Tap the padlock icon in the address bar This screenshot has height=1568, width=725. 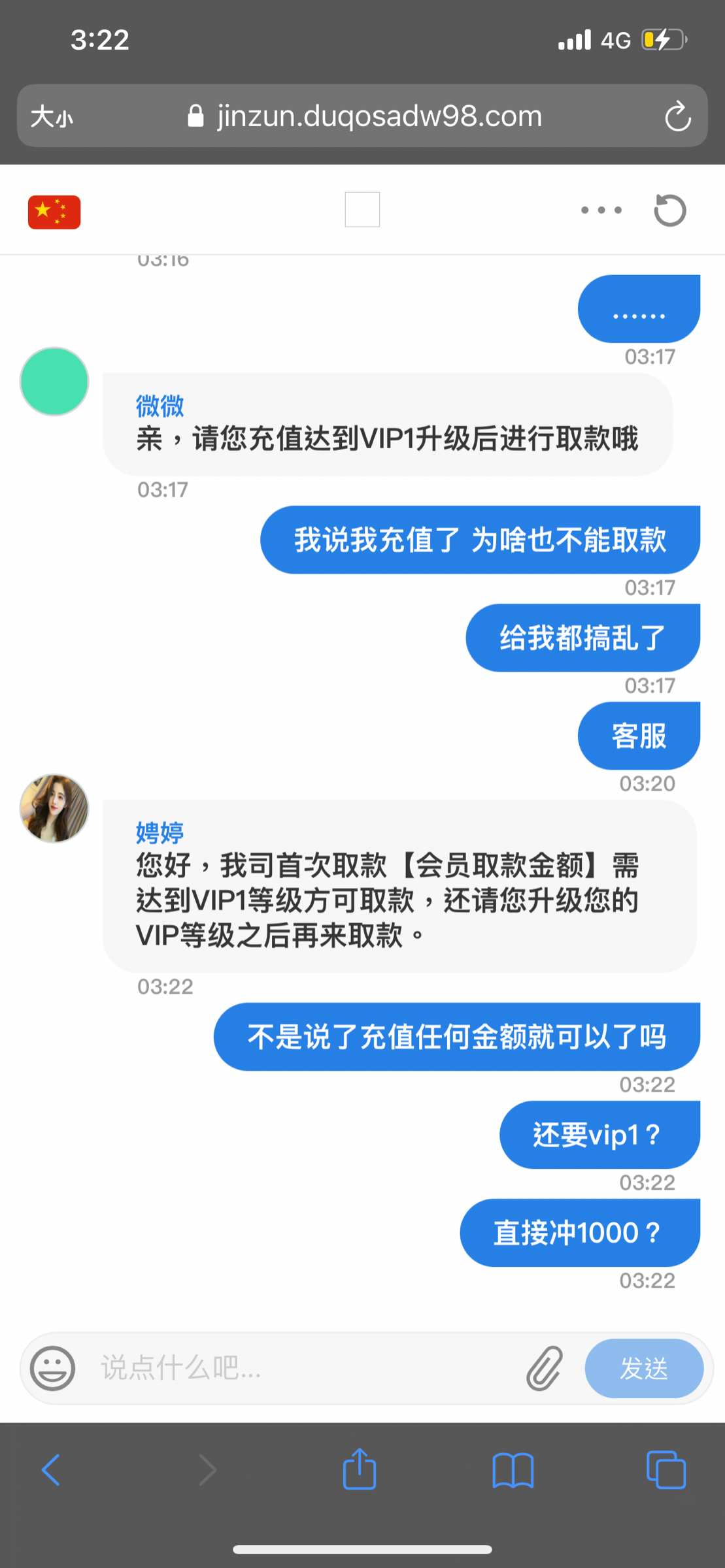(194, 116)
